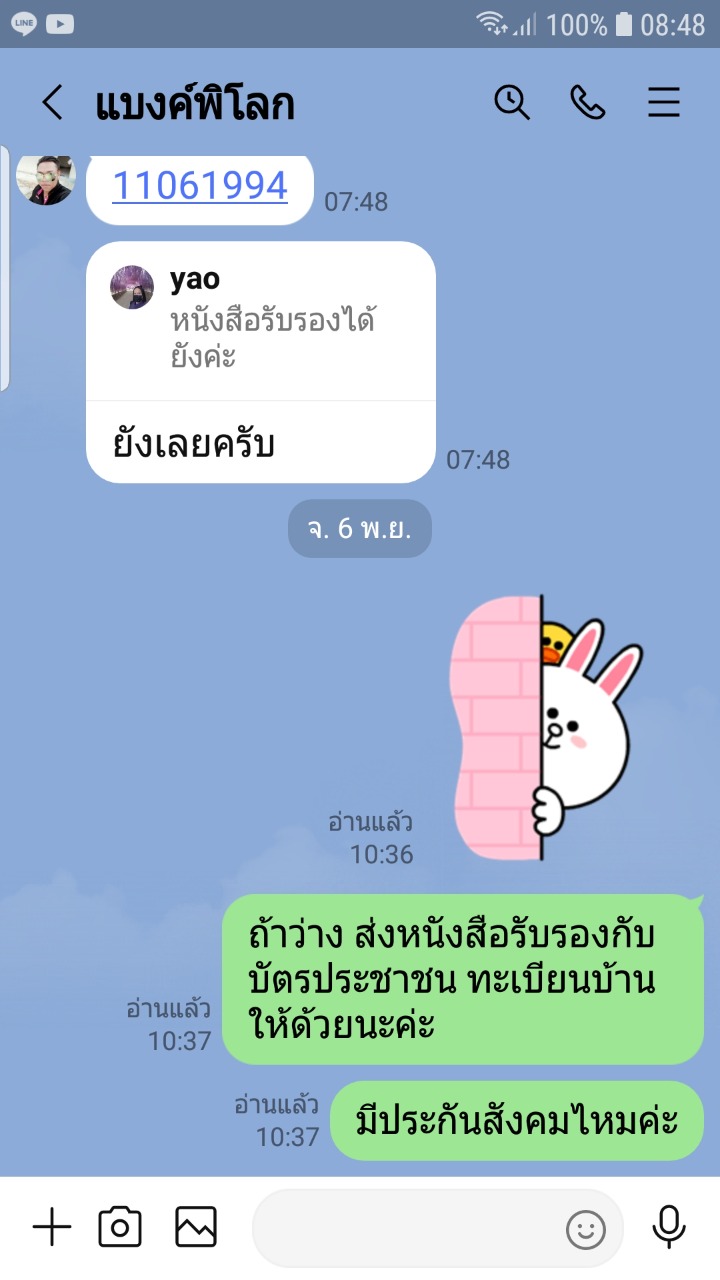Open the chat menu
720x1280 pixels.
pyautogui.click(x=663, y=103)
